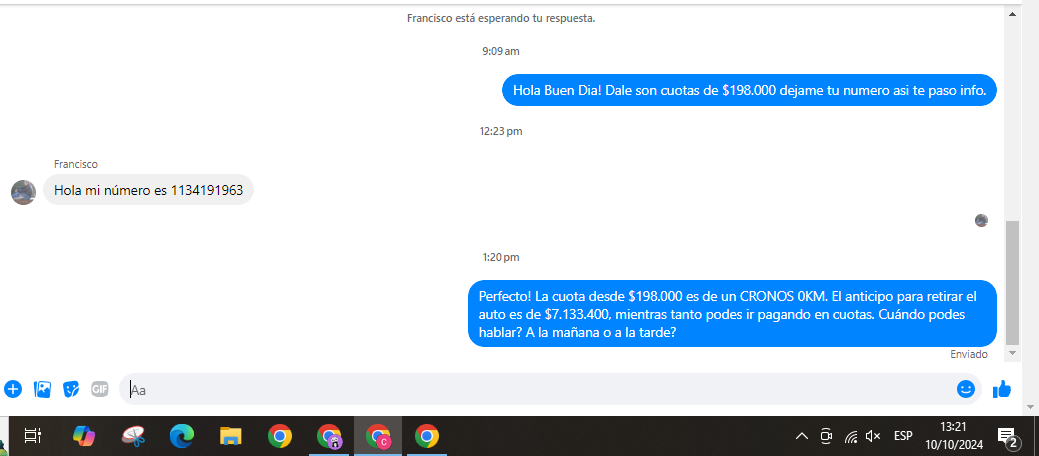Open the Snipping Tool from taskbar
This screenshot has height=456, width=1039.
(x=133, y=436)
